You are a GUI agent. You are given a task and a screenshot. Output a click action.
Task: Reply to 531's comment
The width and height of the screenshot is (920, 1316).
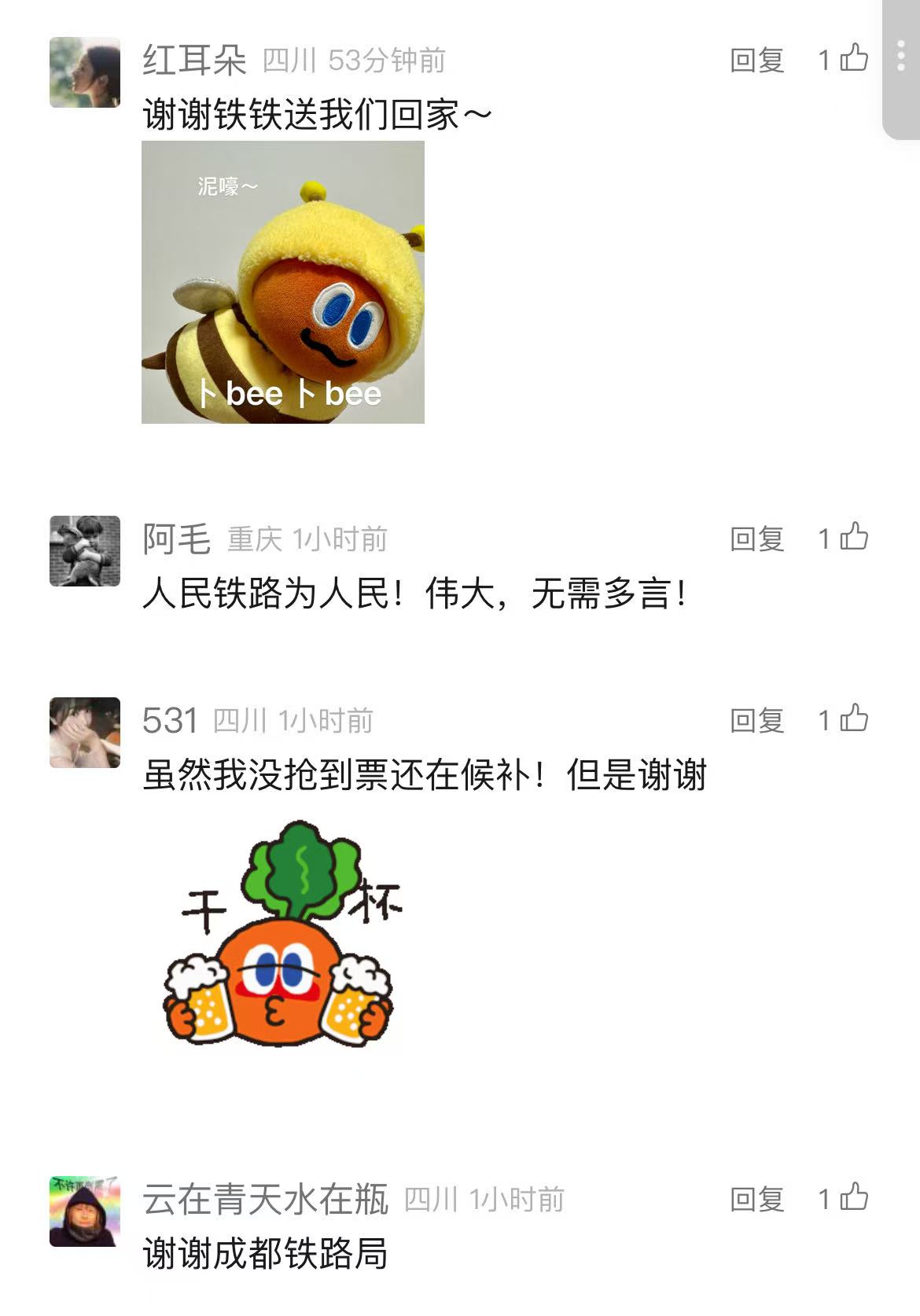[x=756, y=720]
